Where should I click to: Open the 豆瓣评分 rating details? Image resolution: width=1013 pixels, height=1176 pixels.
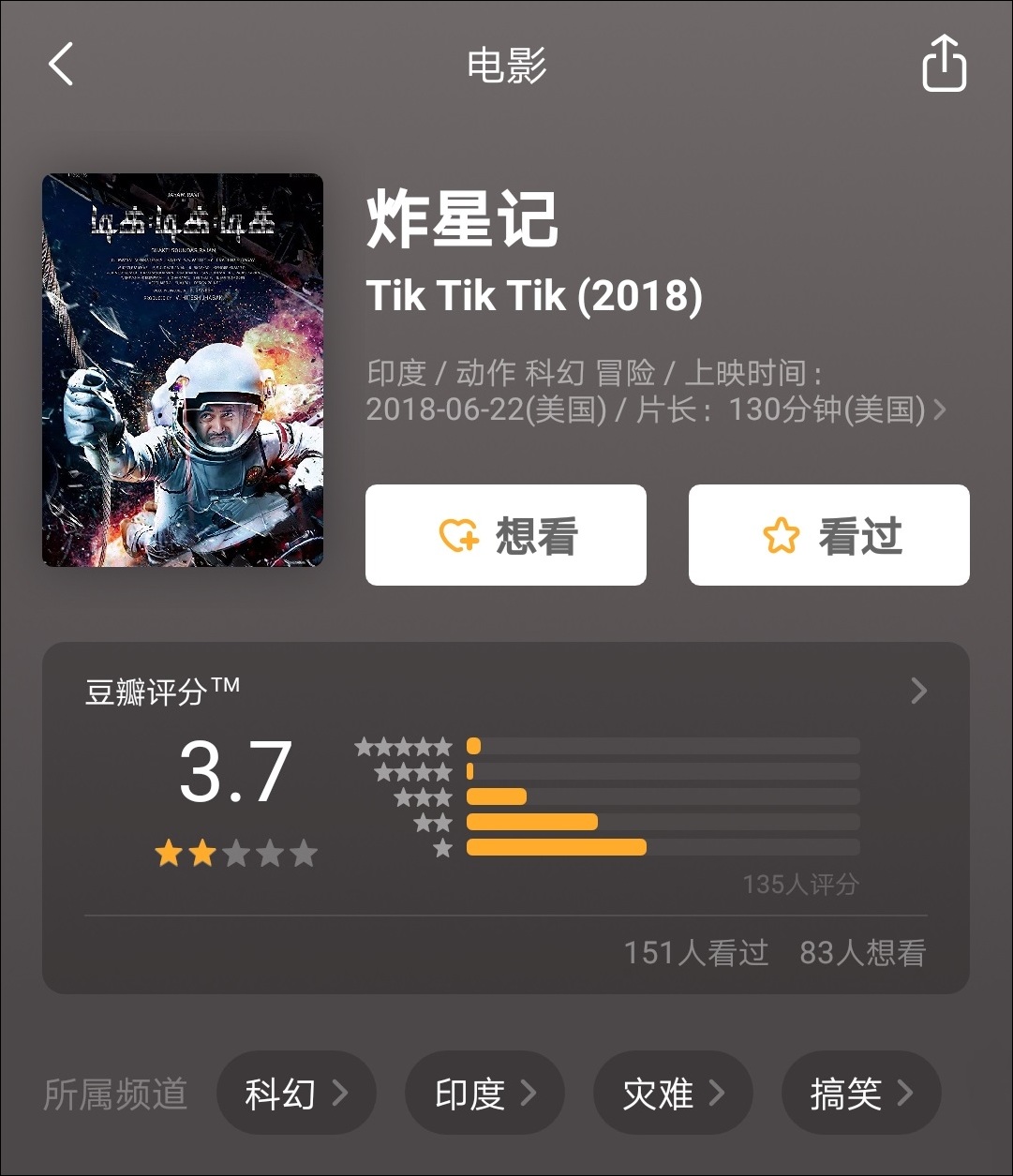(x=918, y=692)
